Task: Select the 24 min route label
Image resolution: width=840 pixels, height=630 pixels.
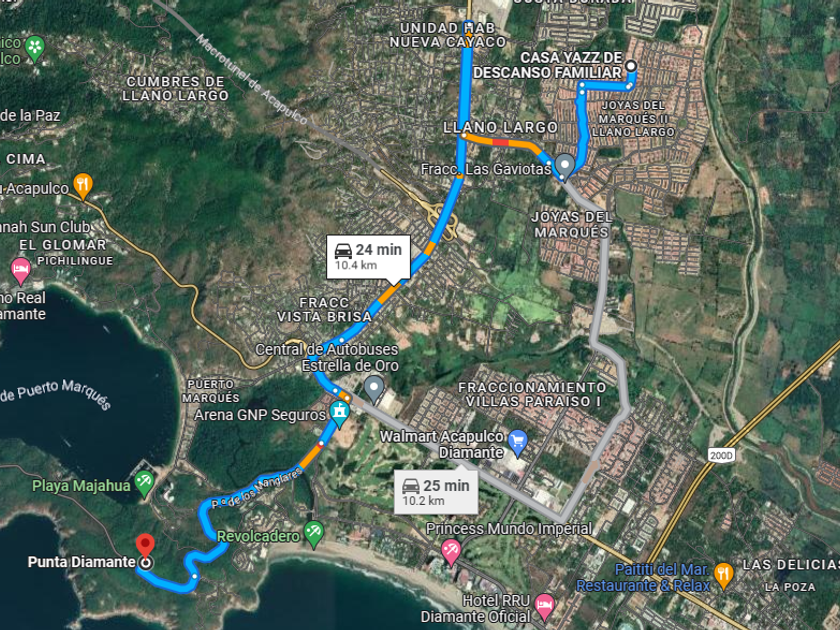Action: tap(368, 256)
